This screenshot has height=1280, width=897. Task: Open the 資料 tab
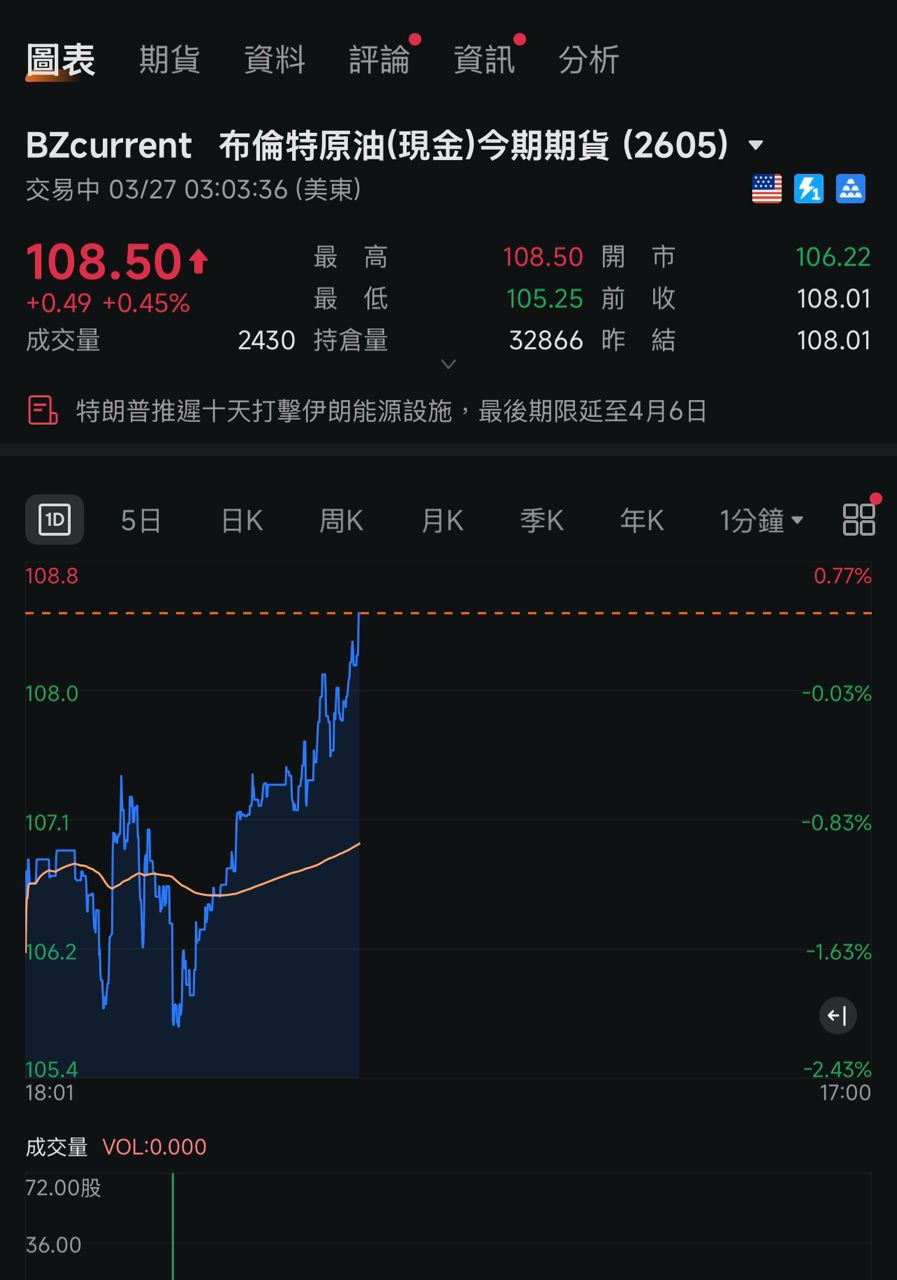point(274,60)
